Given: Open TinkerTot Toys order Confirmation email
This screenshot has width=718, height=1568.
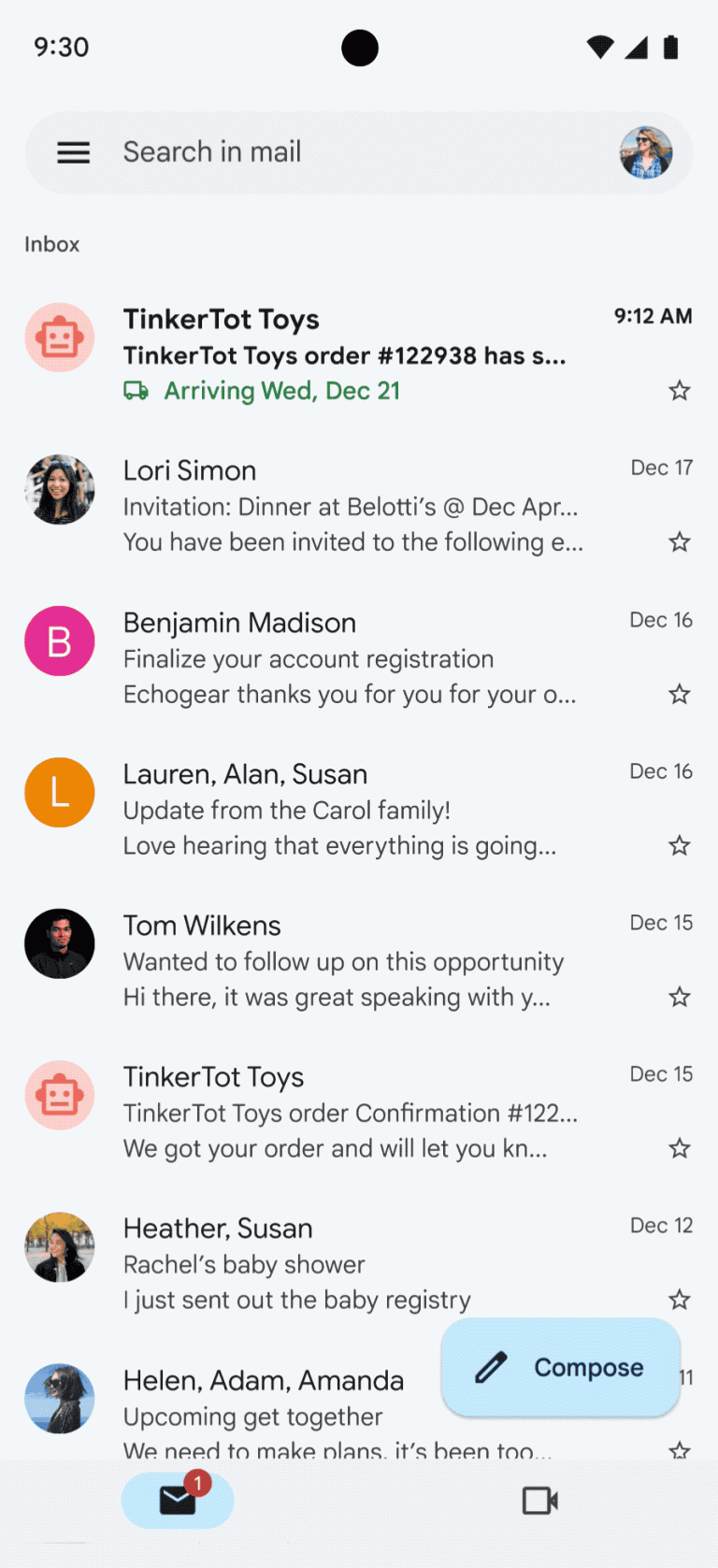Looking at the screenshot, I should click(x=346, y=1113).
